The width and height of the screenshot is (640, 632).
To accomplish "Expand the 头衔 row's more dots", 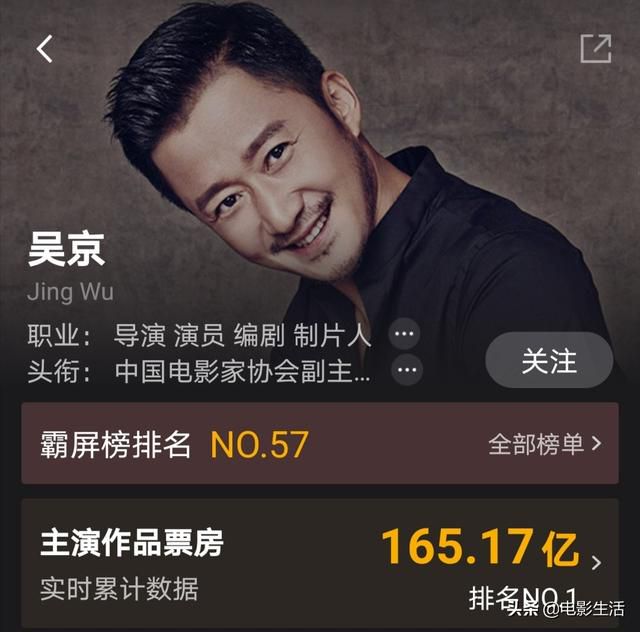I will [x=407, y=371].
